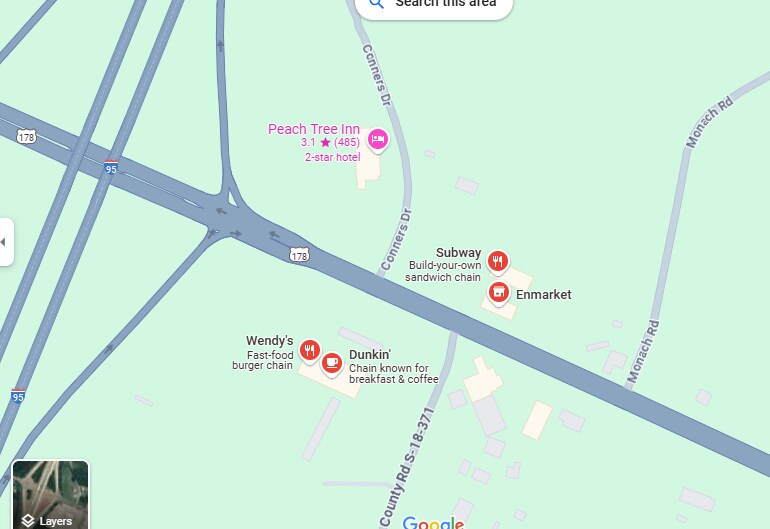770x529 pixels.
Task: Tap the Search this area button
Action: coord(435,5)
